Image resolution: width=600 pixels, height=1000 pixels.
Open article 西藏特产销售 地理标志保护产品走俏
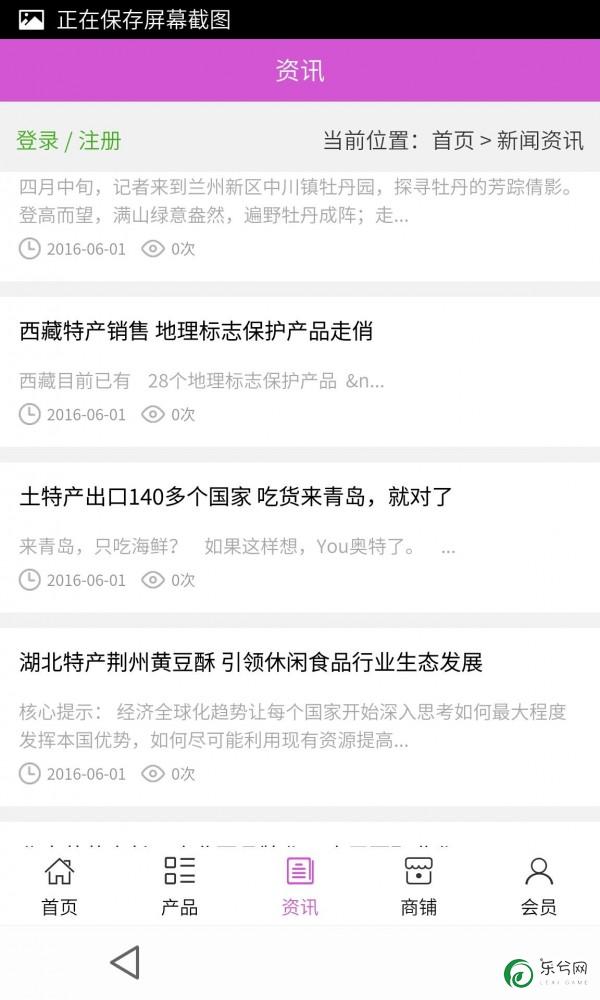pos(300,372)
